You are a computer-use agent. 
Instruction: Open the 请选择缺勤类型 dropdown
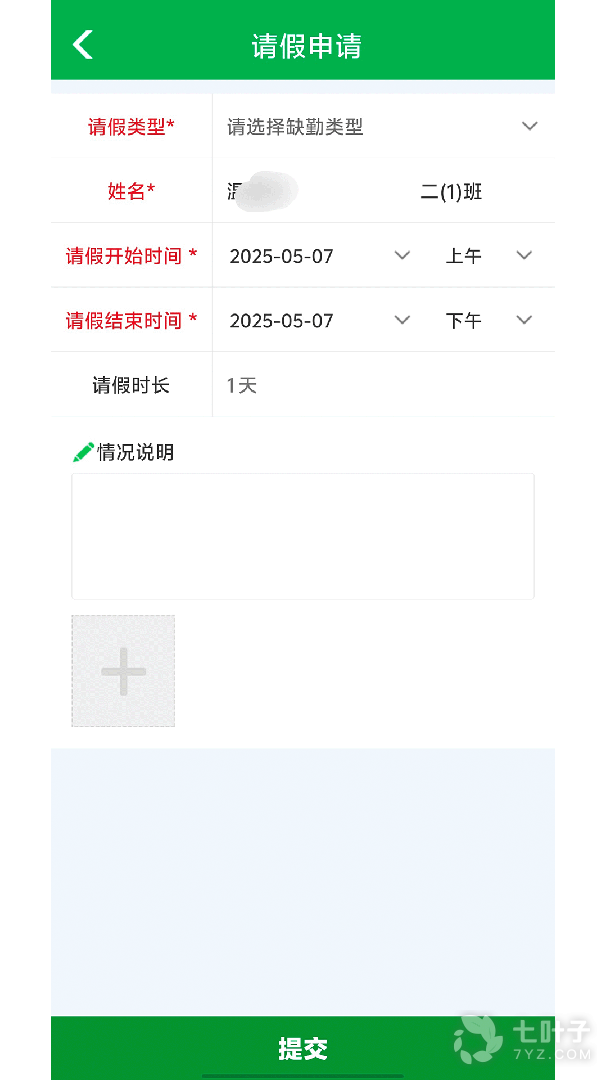pyautogui.click(x=383, y=126)
